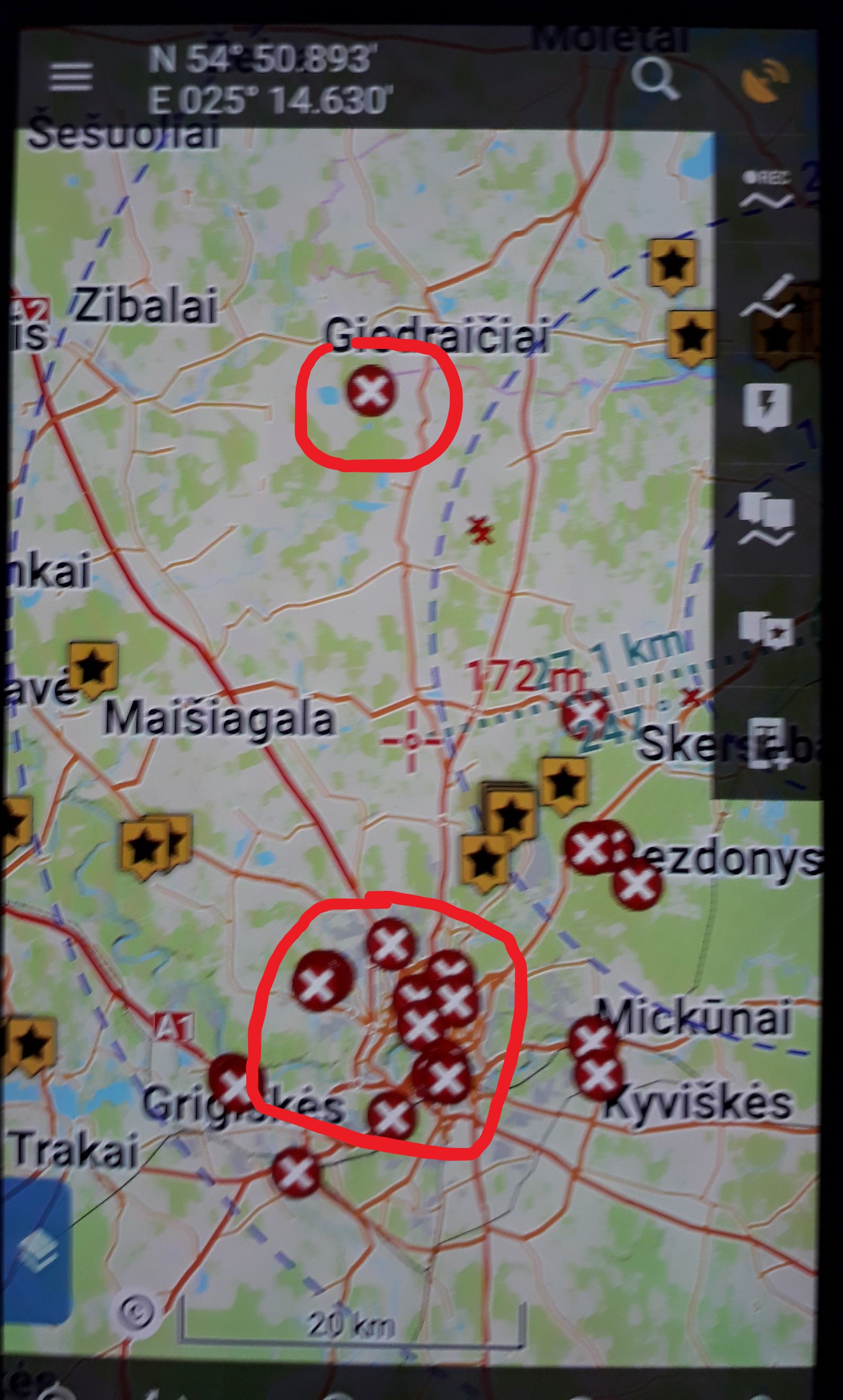
Task: Open the map search magnifier
Action: click(x=655, y=79)
